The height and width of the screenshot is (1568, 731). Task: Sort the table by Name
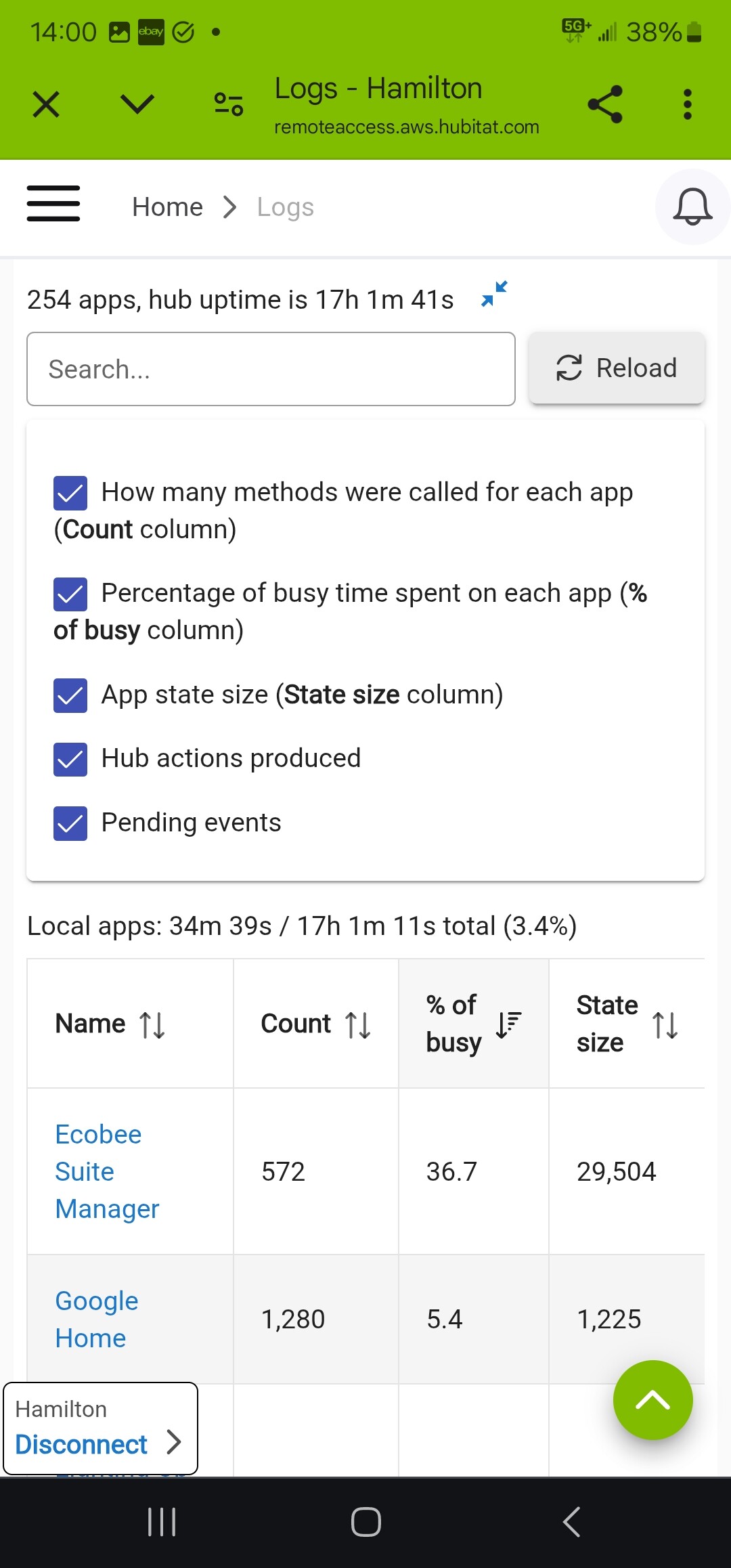tap(110, 1024)
